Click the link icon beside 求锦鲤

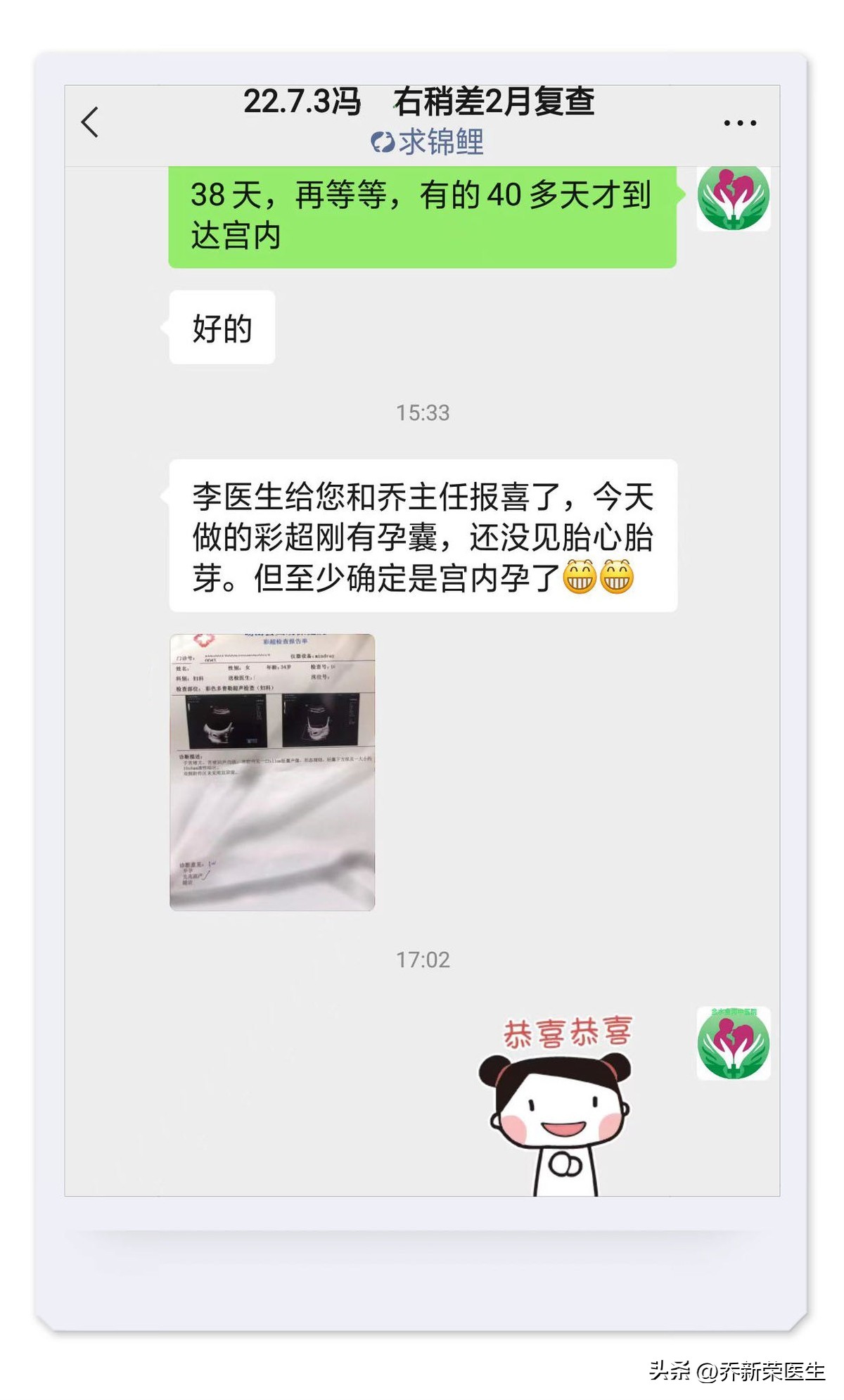(x=383, y=141)
